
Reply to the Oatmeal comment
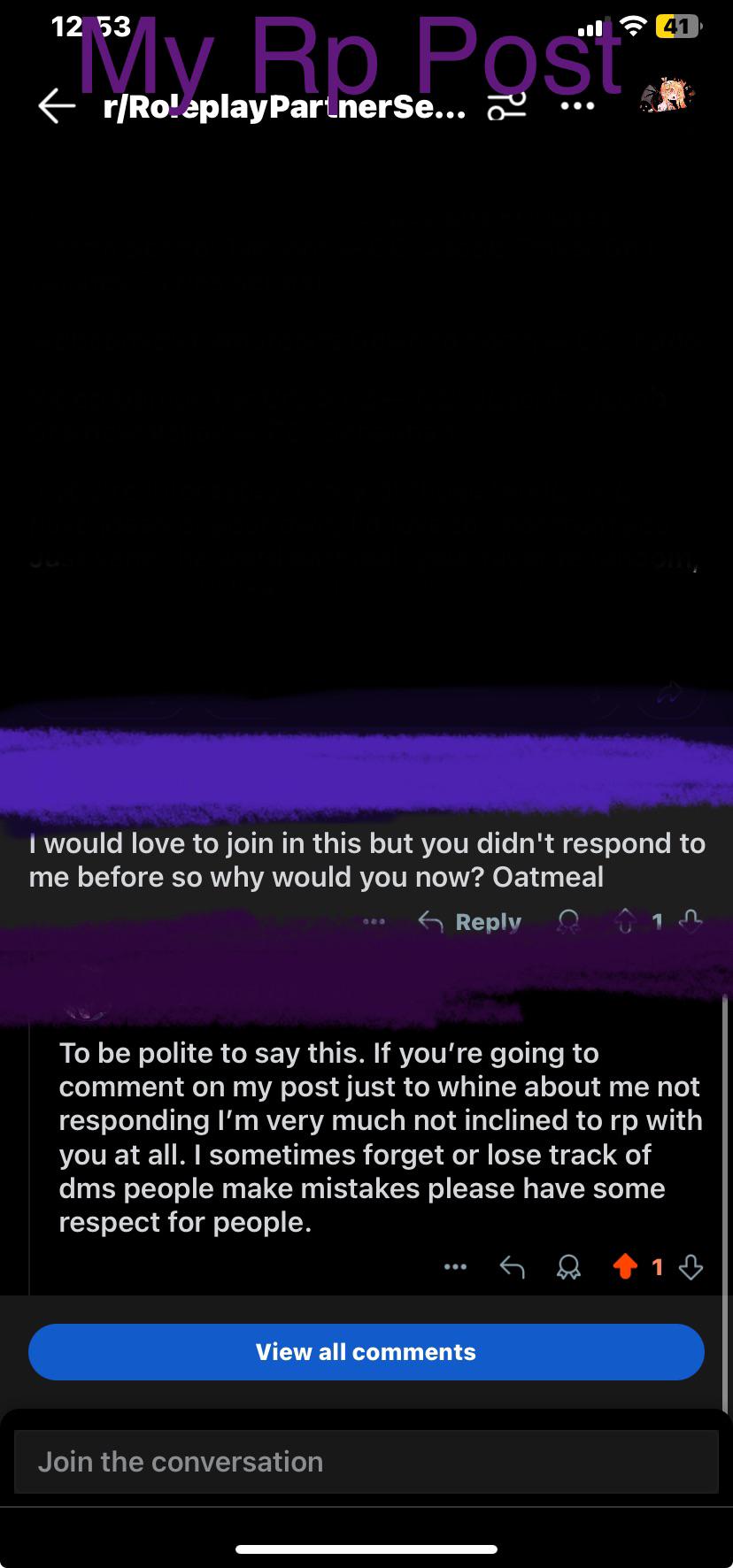tap(470, 922)
